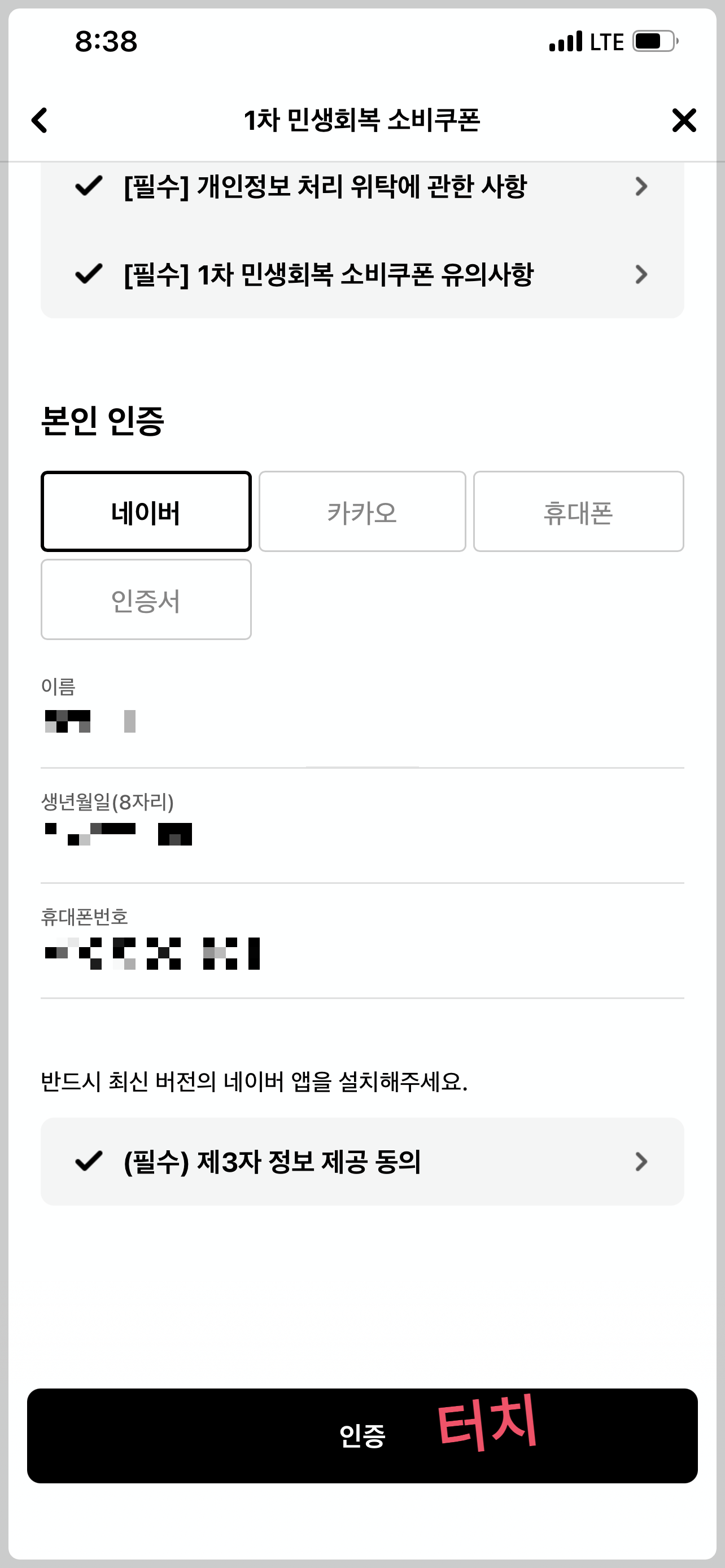Image resolution: width=725 pixels, height=1568 pixels.
Task: Select 인증서 verification method
Action: (x=146, y=599)
